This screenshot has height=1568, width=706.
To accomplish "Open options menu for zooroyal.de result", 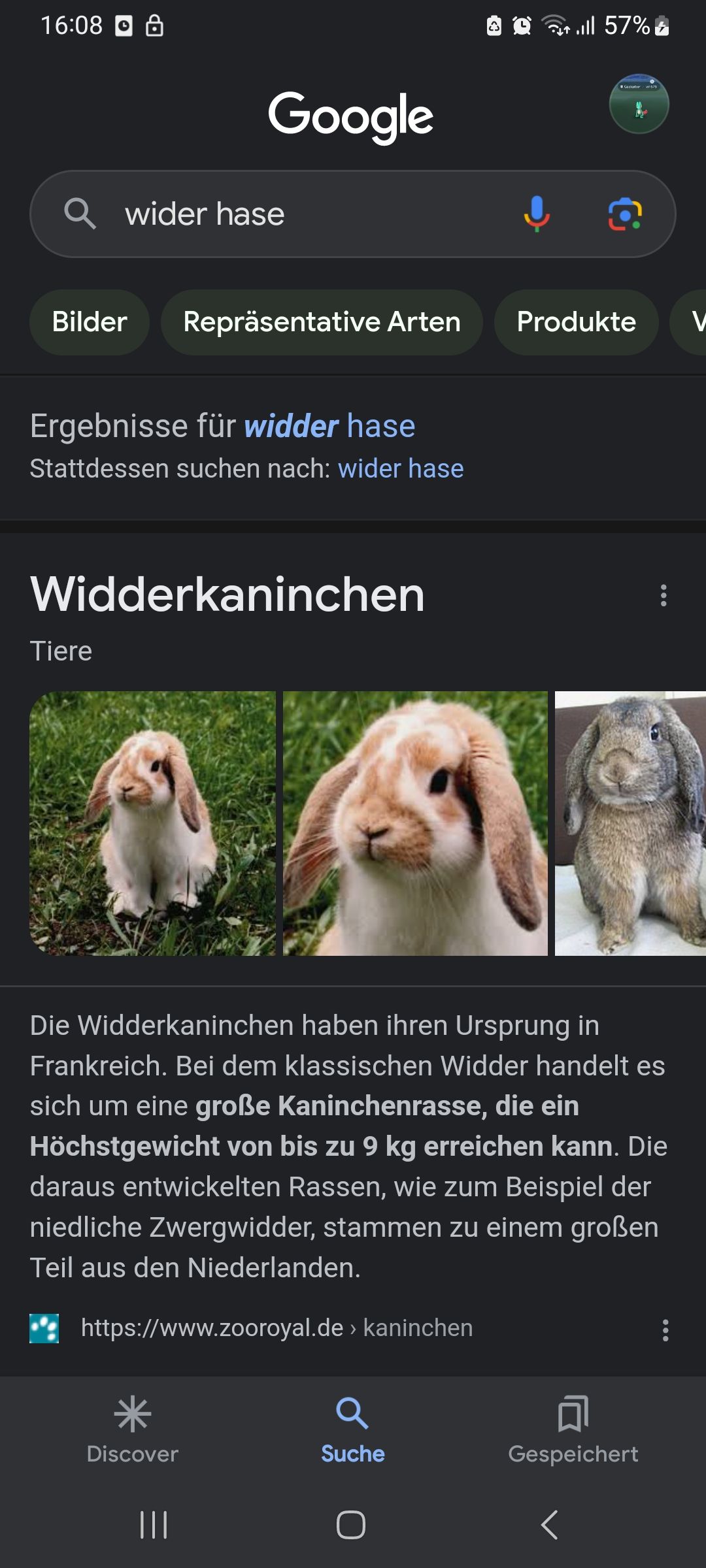I will pos(665,1330).
